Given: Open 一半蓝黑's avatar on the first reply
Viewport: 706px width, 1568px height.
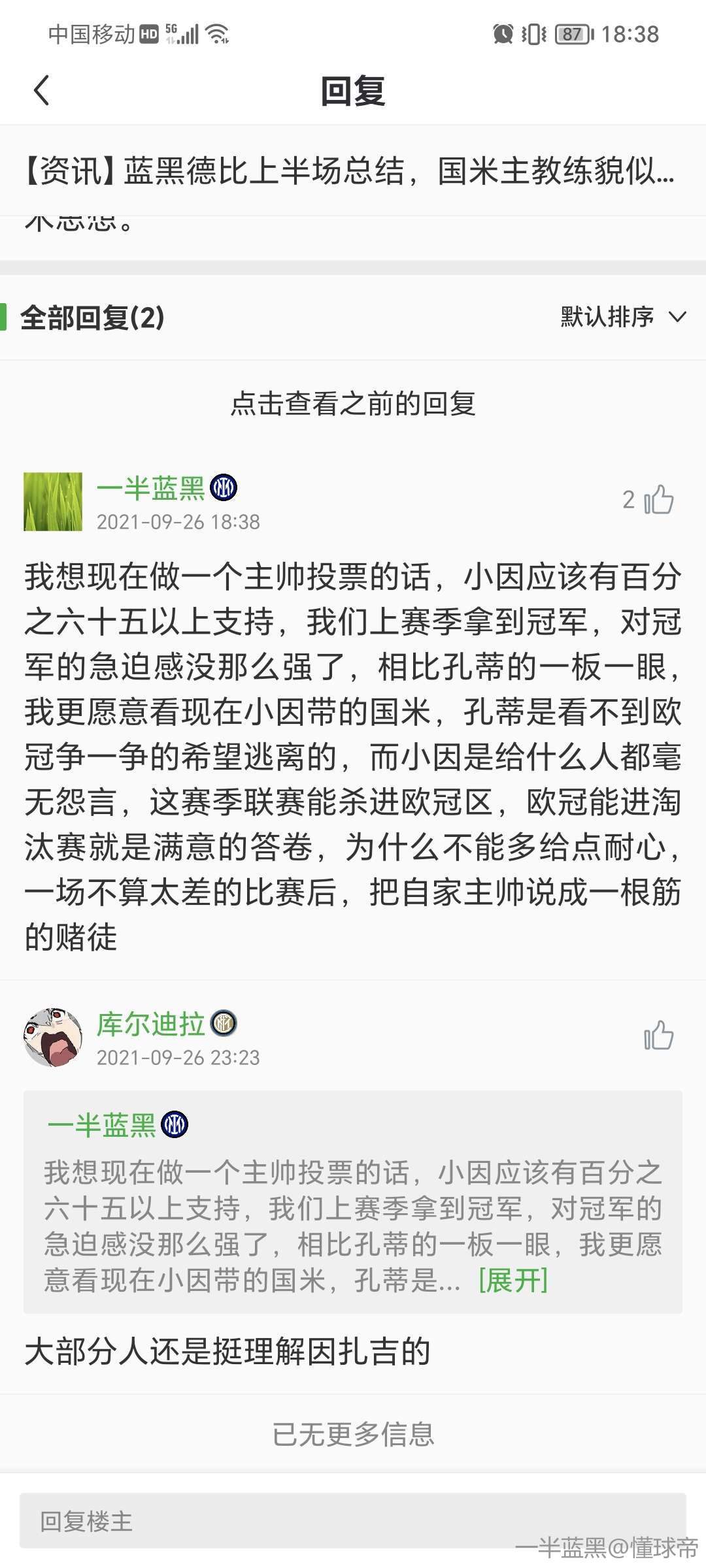Looking at the screenshot, I should 53,501.
